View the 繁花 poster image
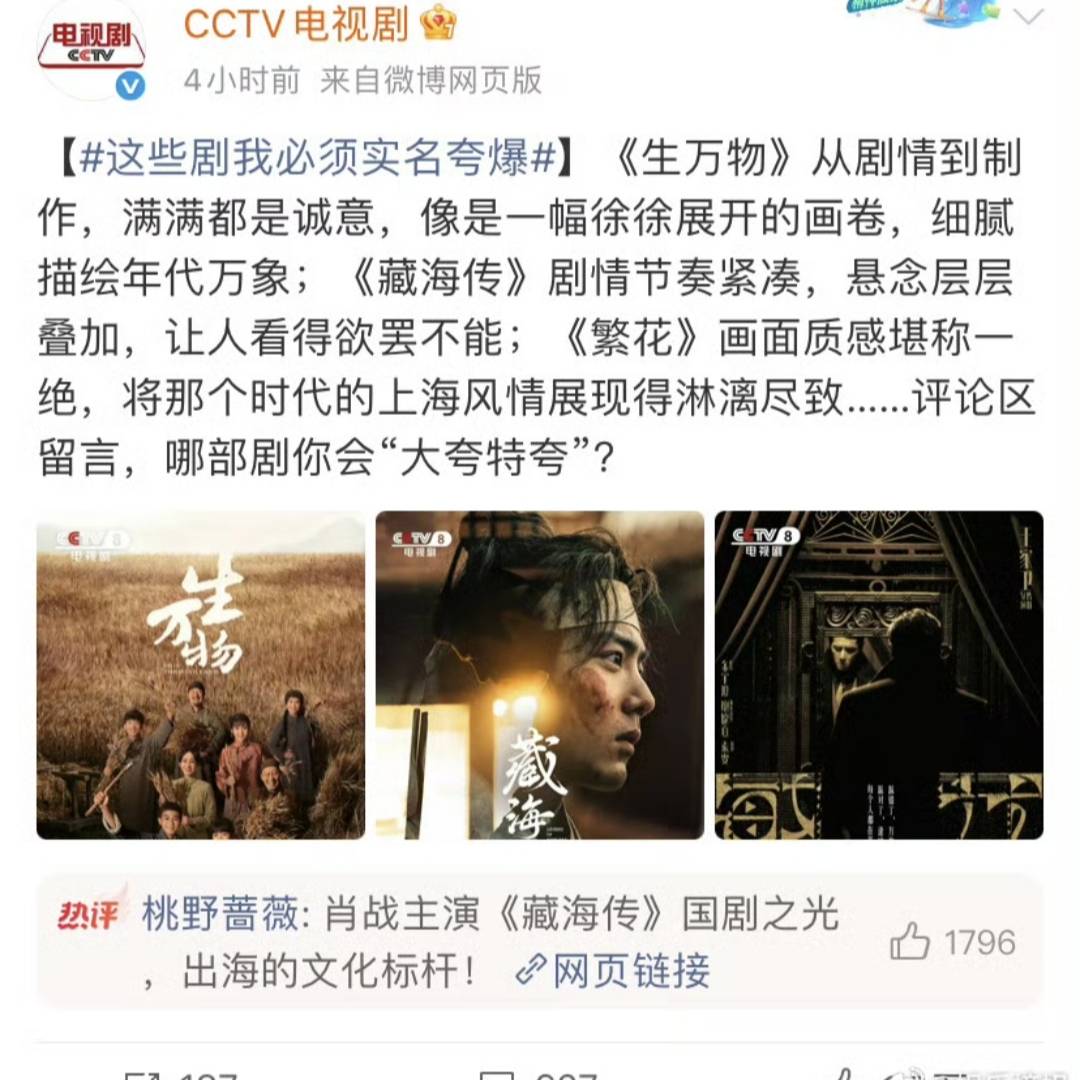 point(878,675)
